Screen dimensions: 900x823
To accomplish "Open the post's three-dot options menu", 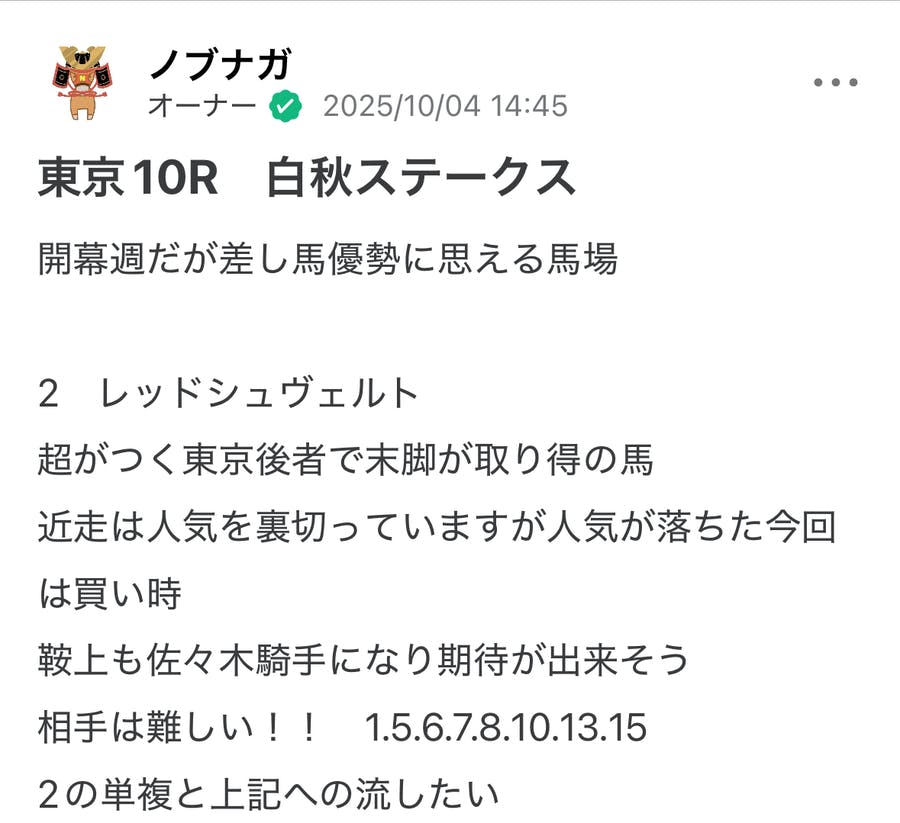I will pos(836,83).
